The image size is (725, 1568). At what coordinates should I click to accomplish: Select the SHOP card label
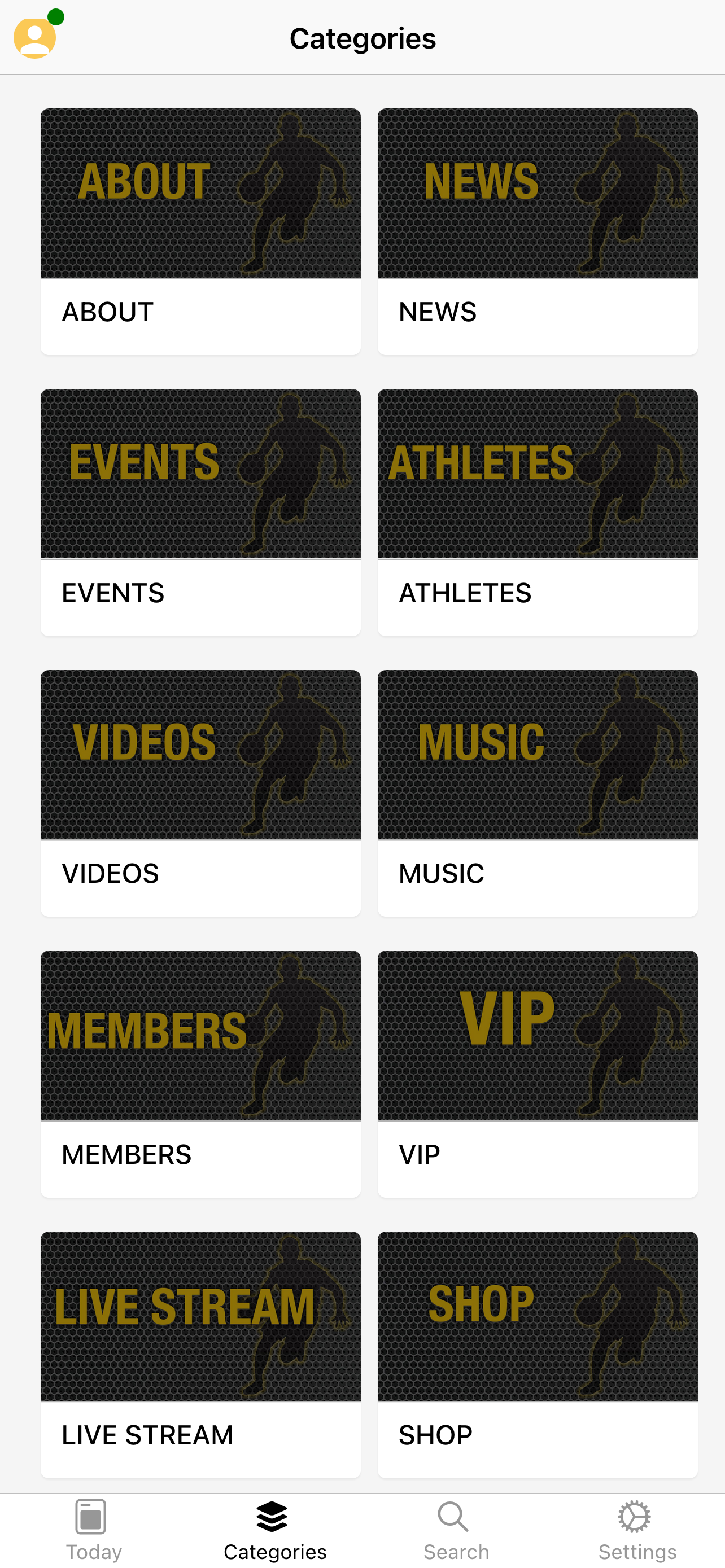(435, 1435)
